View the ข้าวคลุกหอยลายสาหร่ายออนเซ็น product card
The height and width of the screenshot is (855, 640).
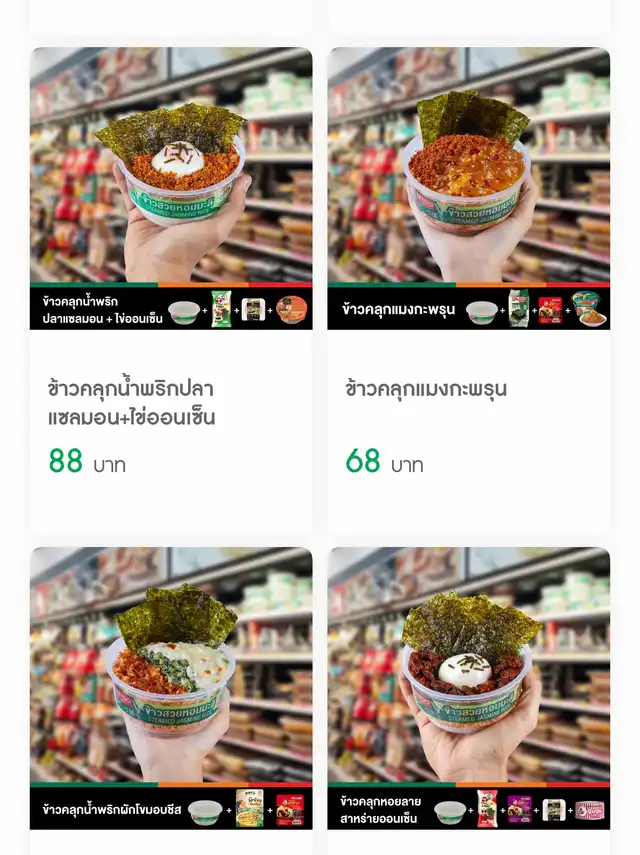point(468,690)
